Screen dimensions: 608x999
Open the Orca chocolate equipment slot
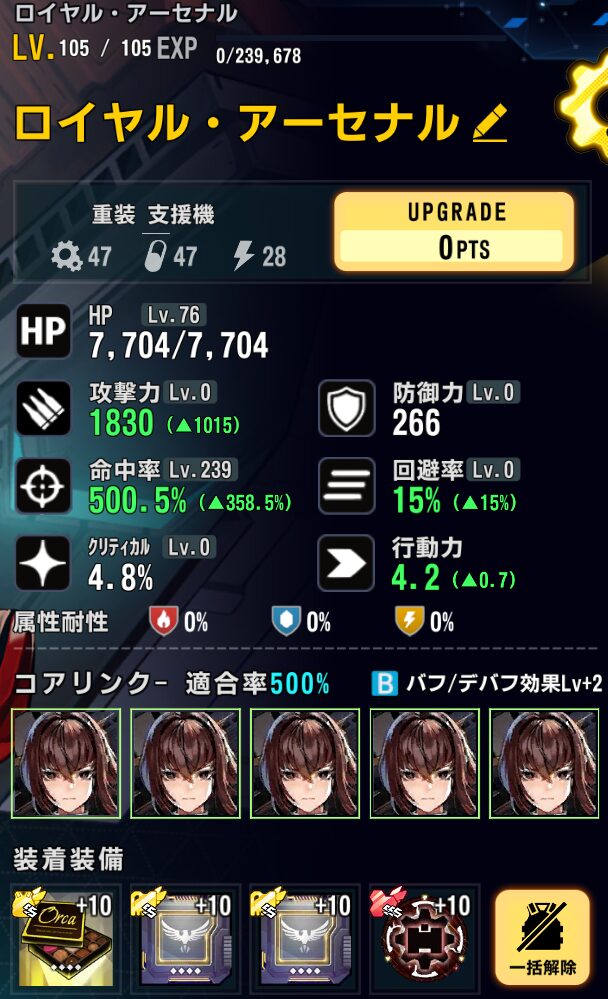pos(65,938)
